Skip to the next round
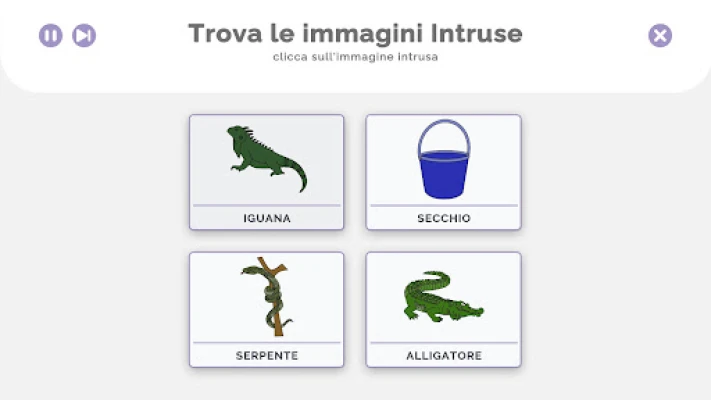The height and width of the screenshot is (400, 711). click(x=85, y=36)
